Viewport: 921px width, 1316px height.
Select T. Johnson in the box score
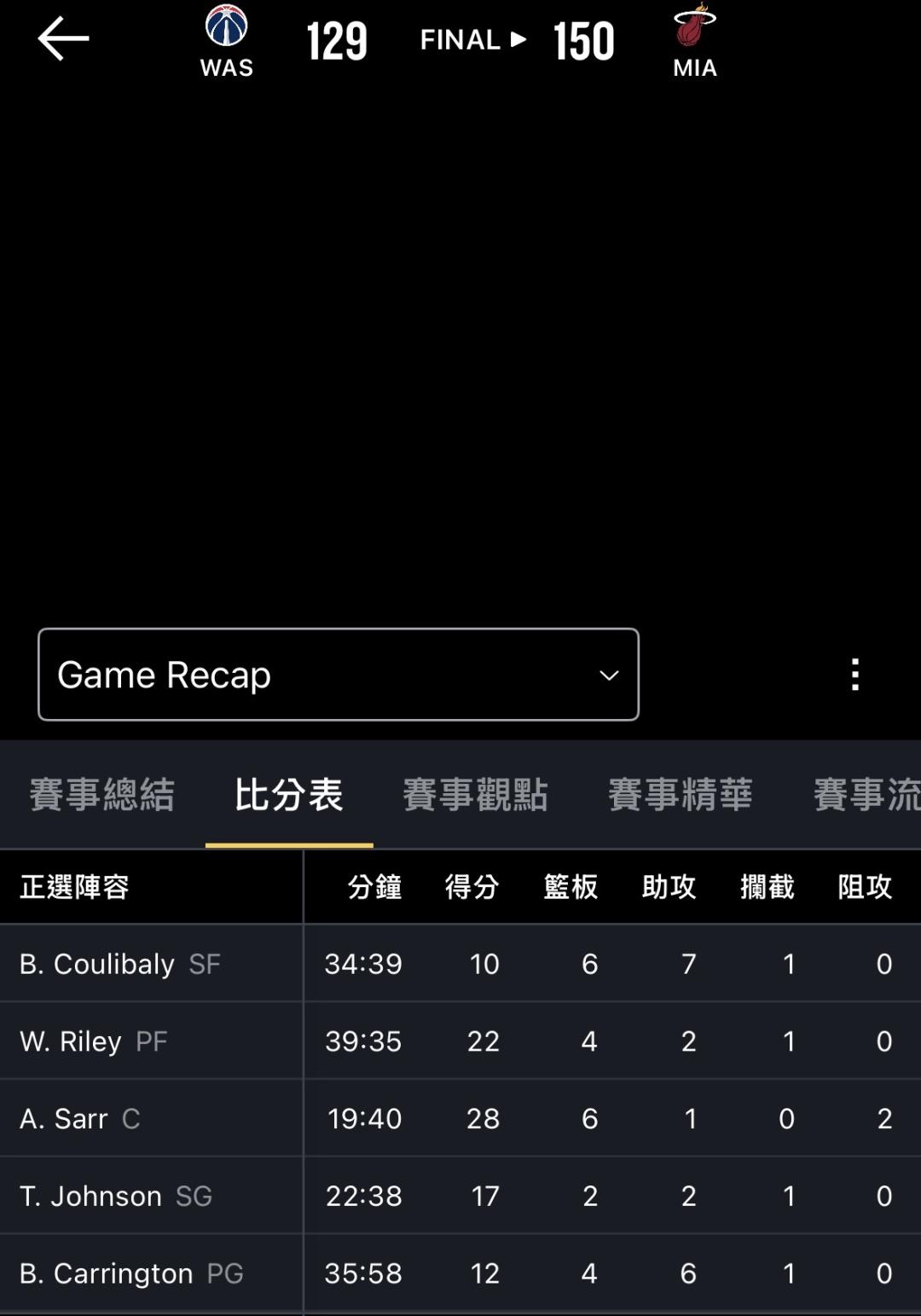pyautogui.click(x=91, y=1196)
